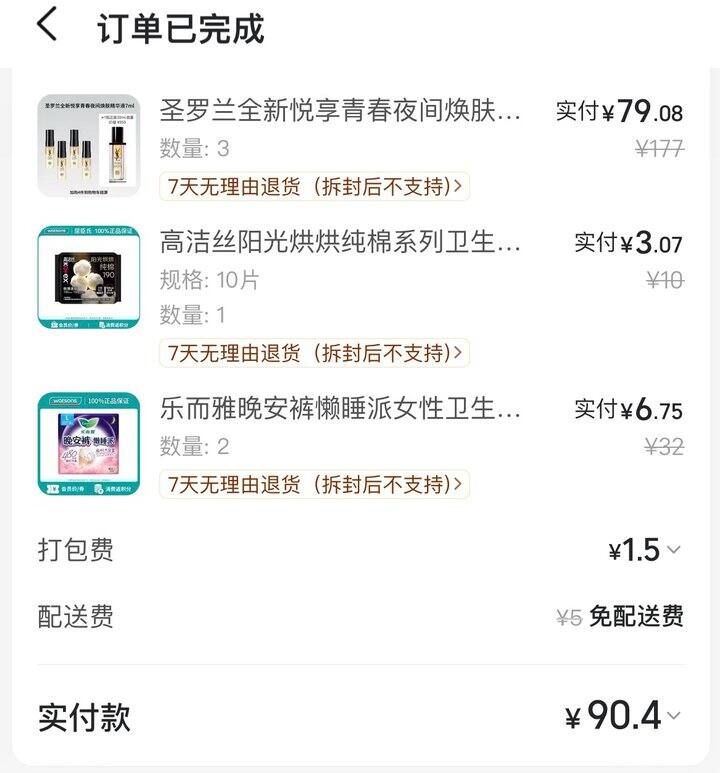The width and height of the screenshot is (720, 773).
Task: Go back from the 订单已完成 page
Action: coord(47,25)
